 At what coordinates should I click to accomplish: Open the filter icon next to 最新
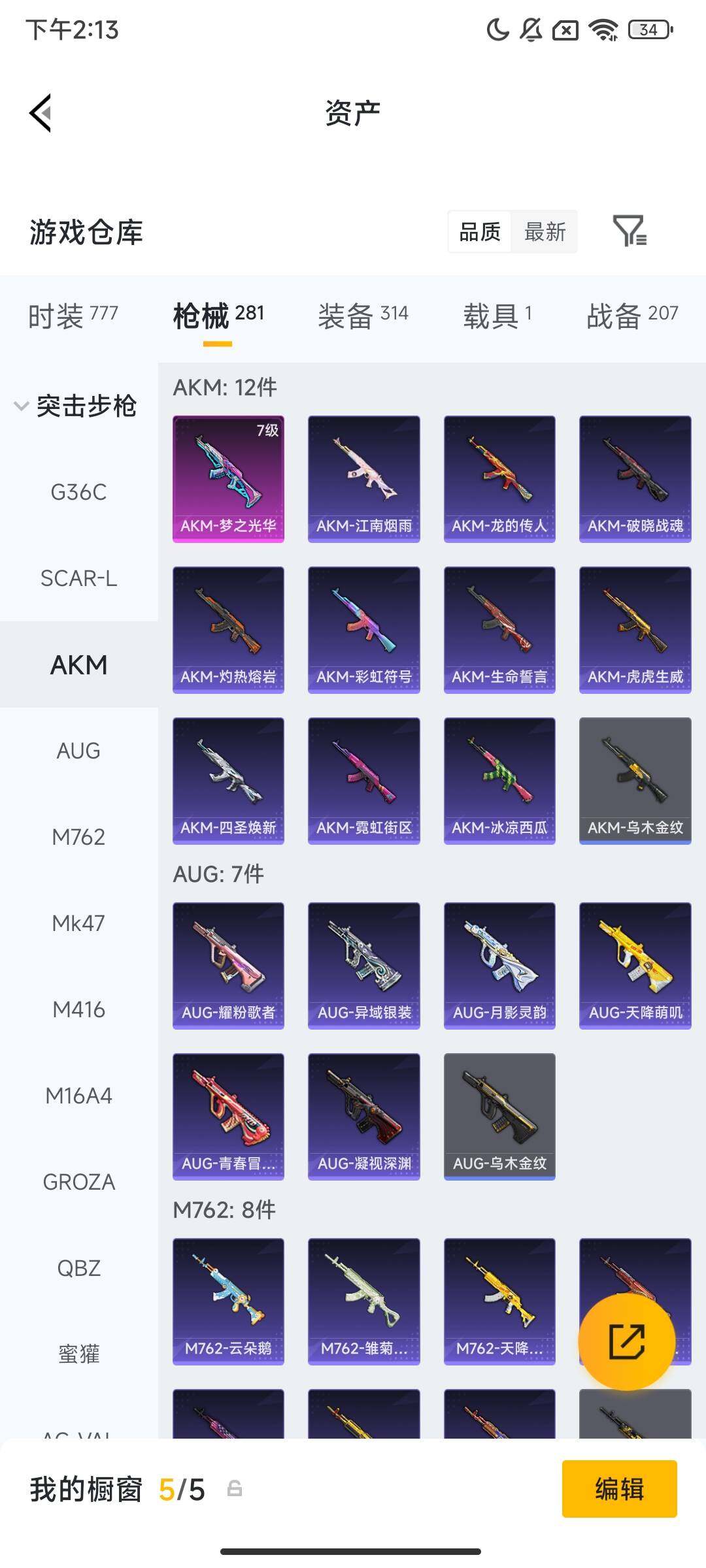coord(630,231)
